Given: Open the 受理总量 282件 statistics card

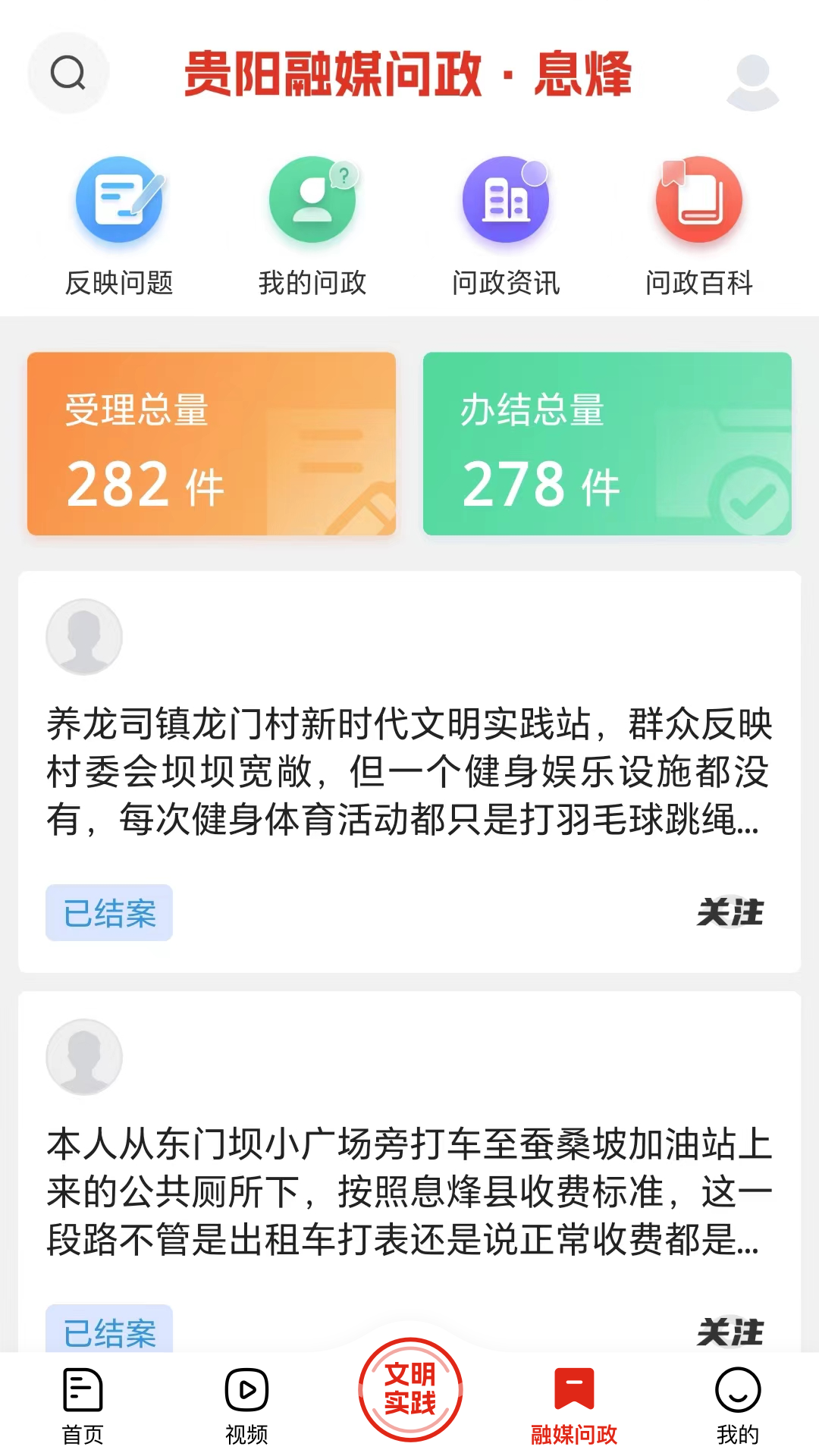Looking at the screenshot, I should point(211,444).
